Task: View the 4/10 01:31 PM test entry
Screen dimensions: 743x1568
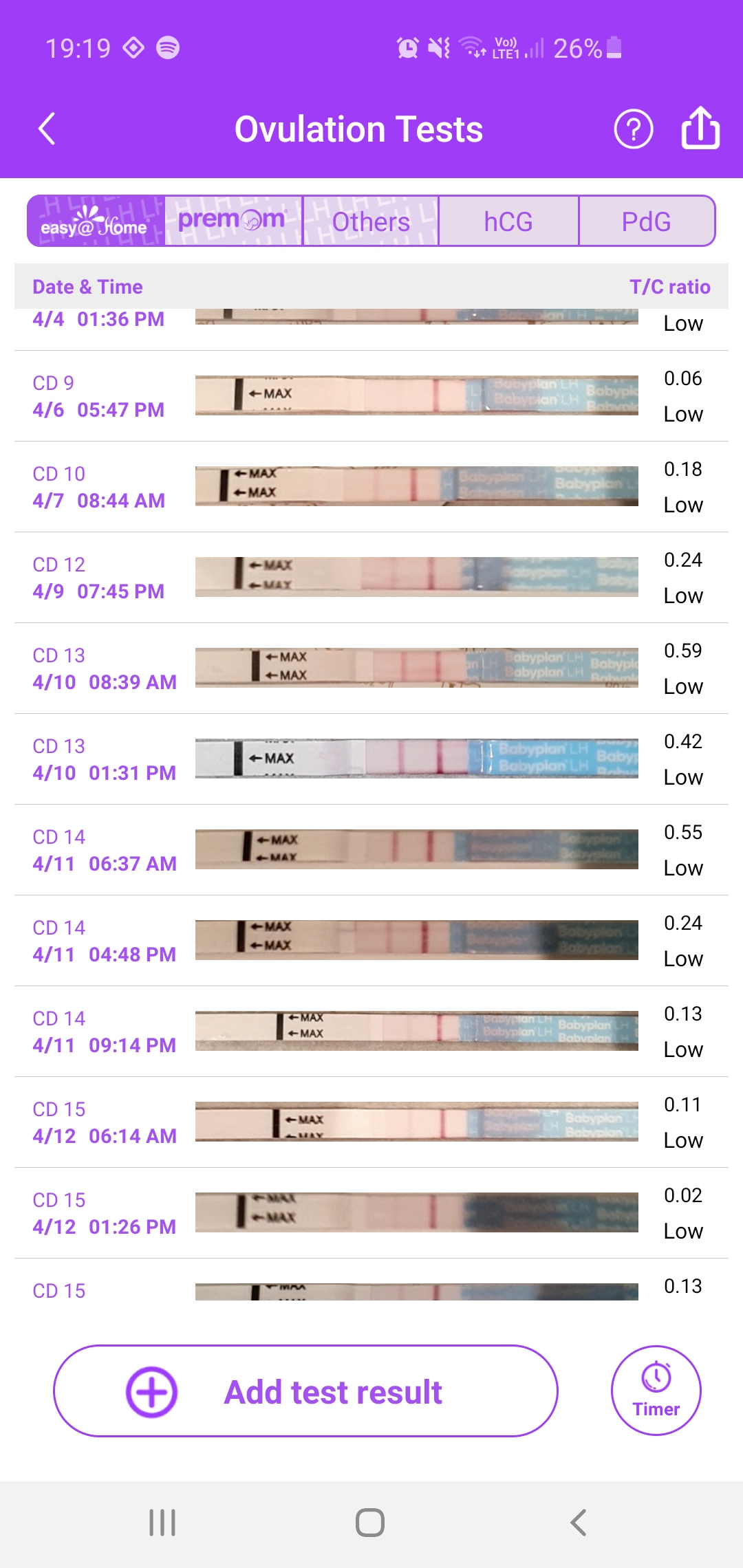Action: point(371,759)
